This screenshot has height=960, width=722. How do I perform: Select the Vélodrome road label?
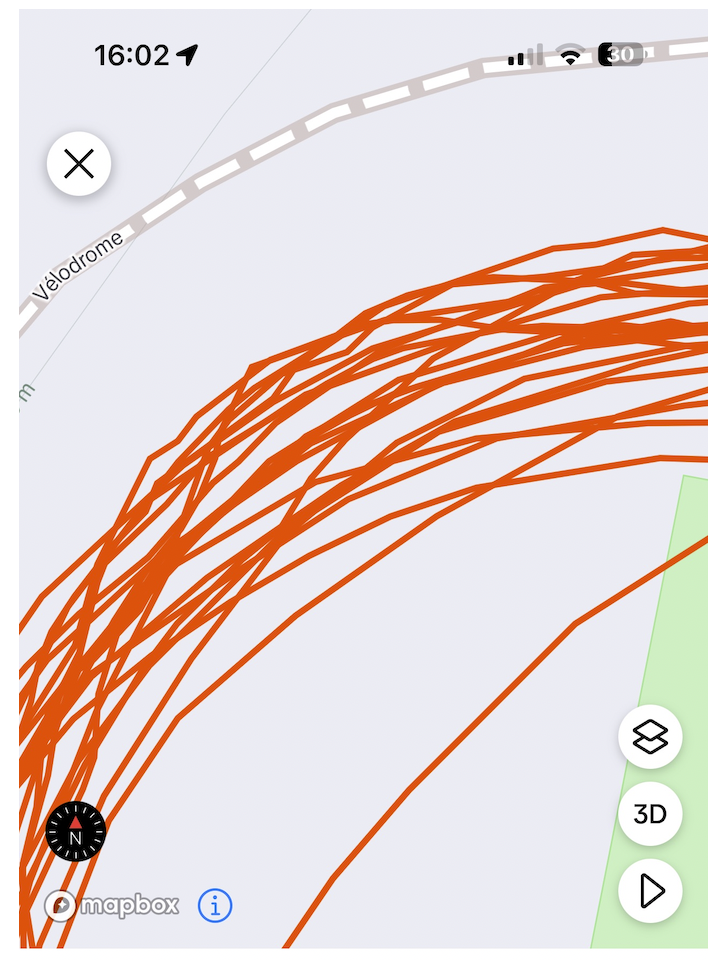[x=78, y=262]
